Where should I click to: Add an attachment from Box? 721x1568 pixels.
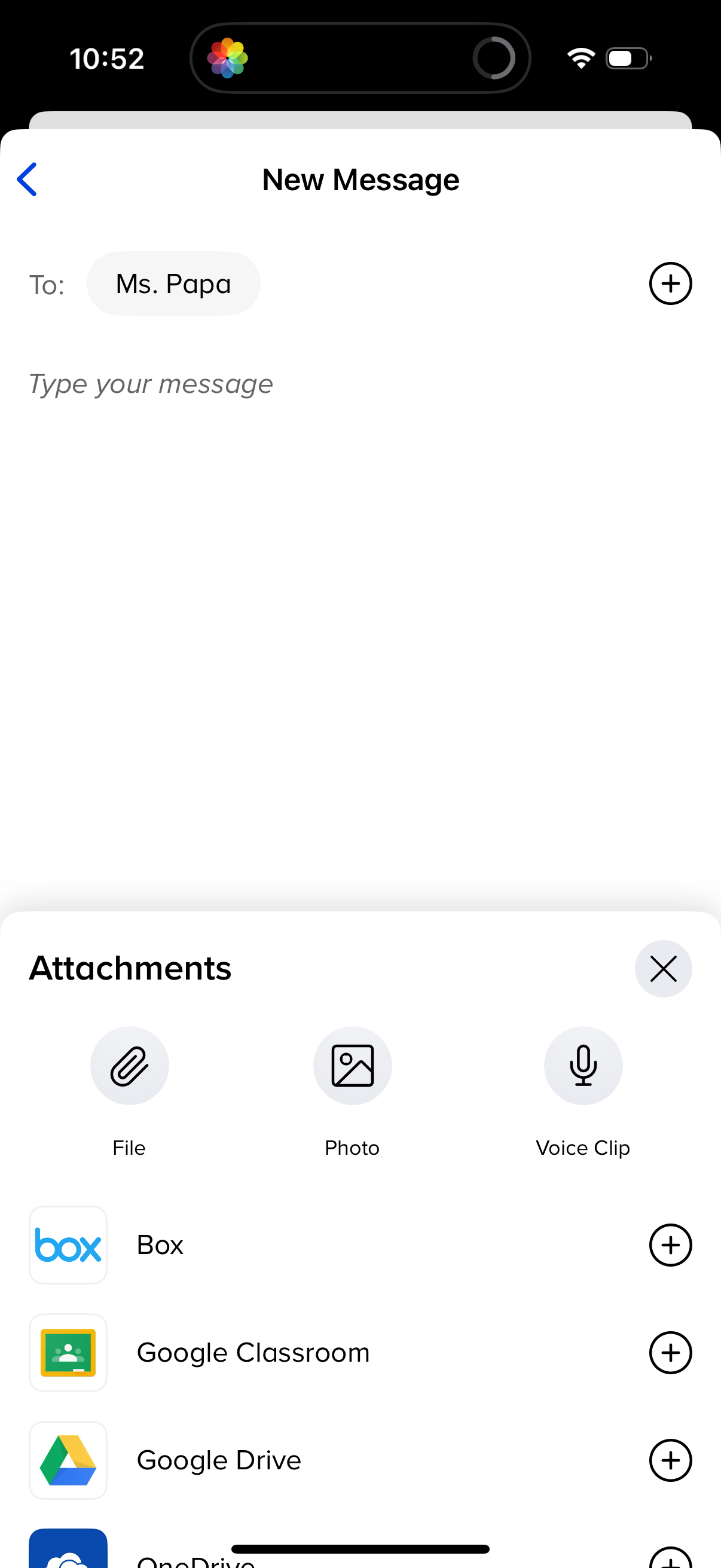670,1245
